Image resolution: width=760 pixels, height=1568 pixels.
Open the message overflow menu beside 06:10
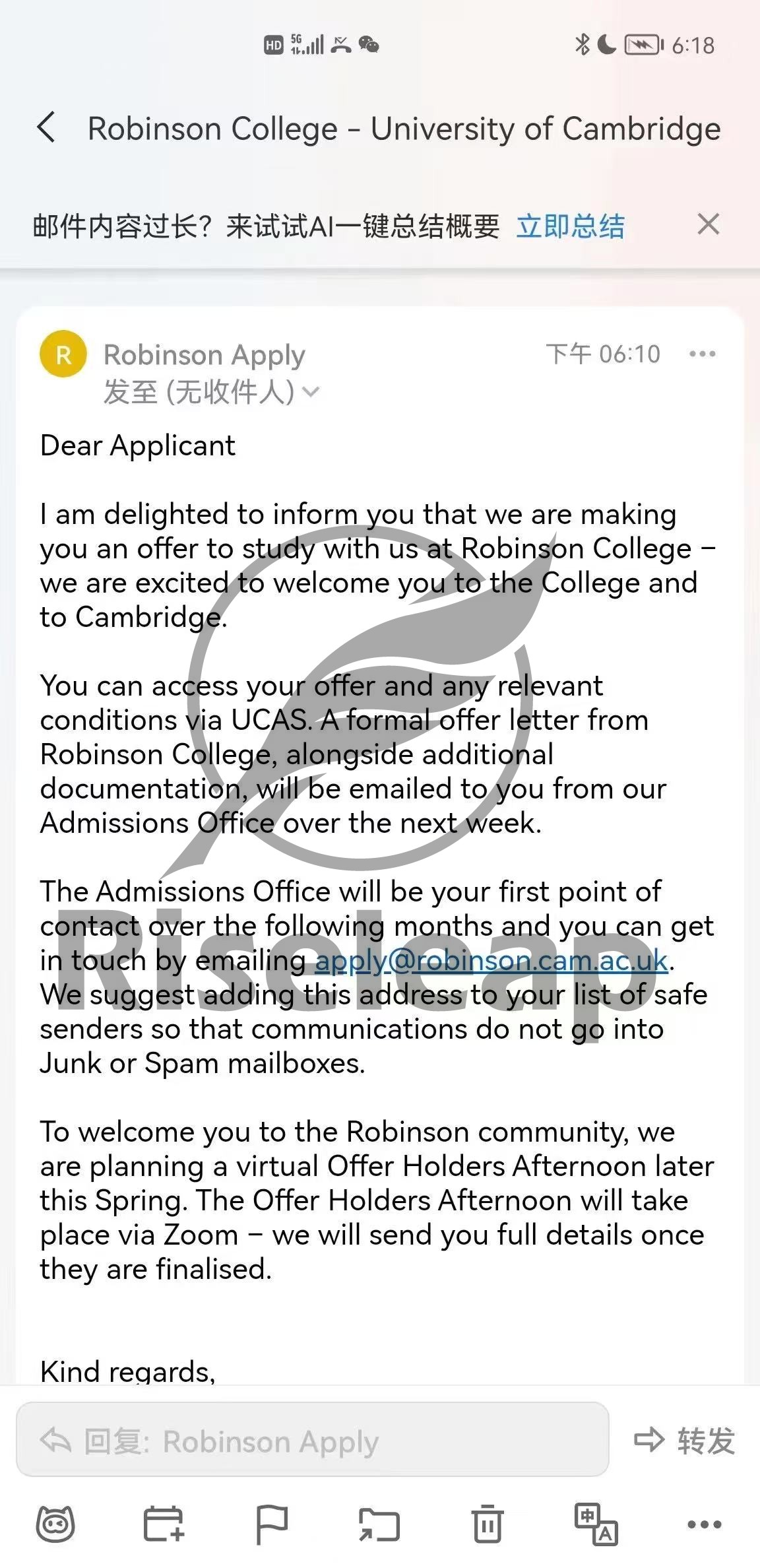tap(702, 354)
